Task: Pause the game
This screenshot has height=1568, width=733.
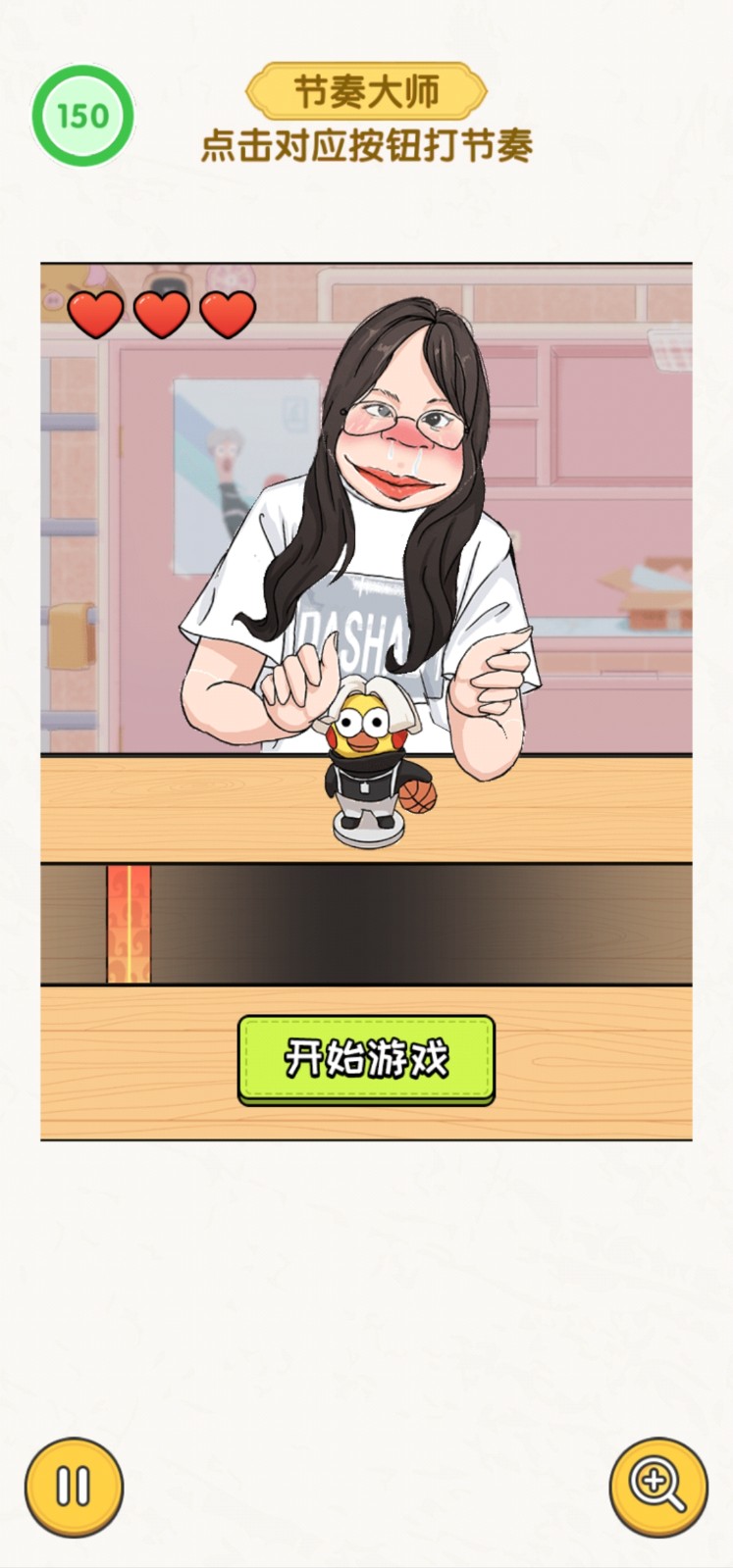Action: click(x=74, y=1487)
